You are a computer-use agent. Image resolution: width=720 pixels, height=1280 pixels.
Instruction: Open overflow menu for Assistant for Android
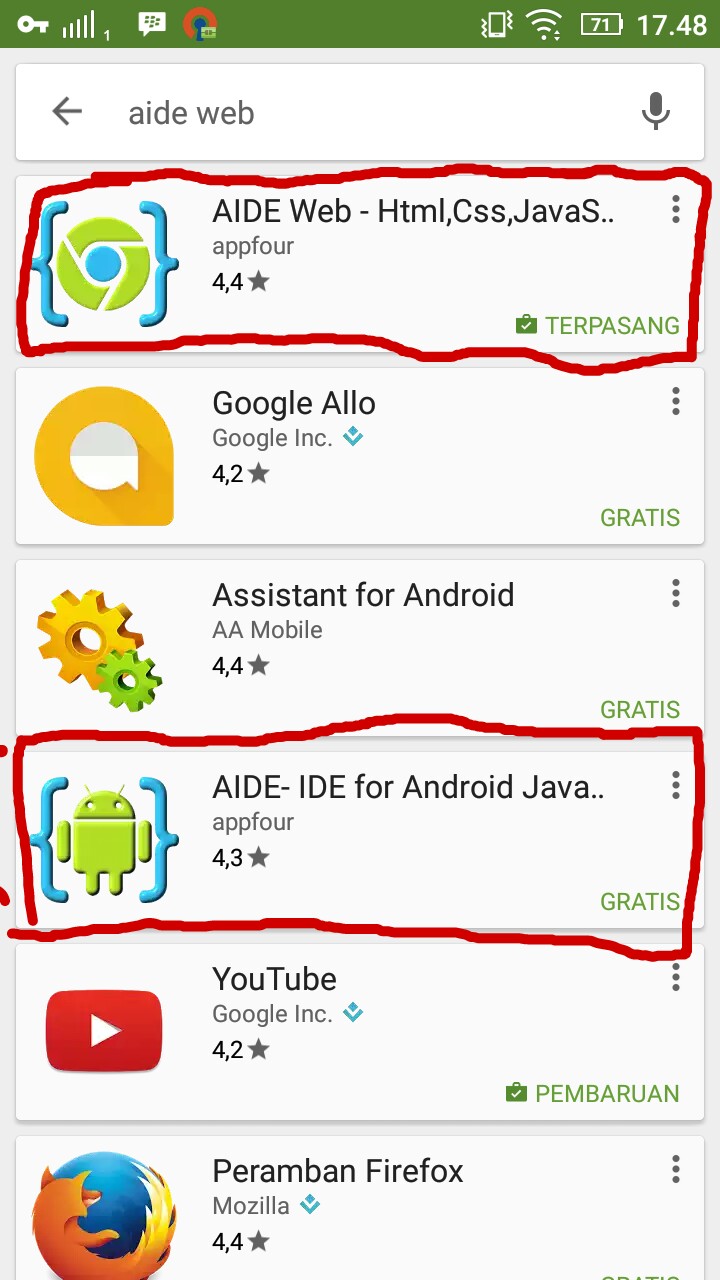676,593
